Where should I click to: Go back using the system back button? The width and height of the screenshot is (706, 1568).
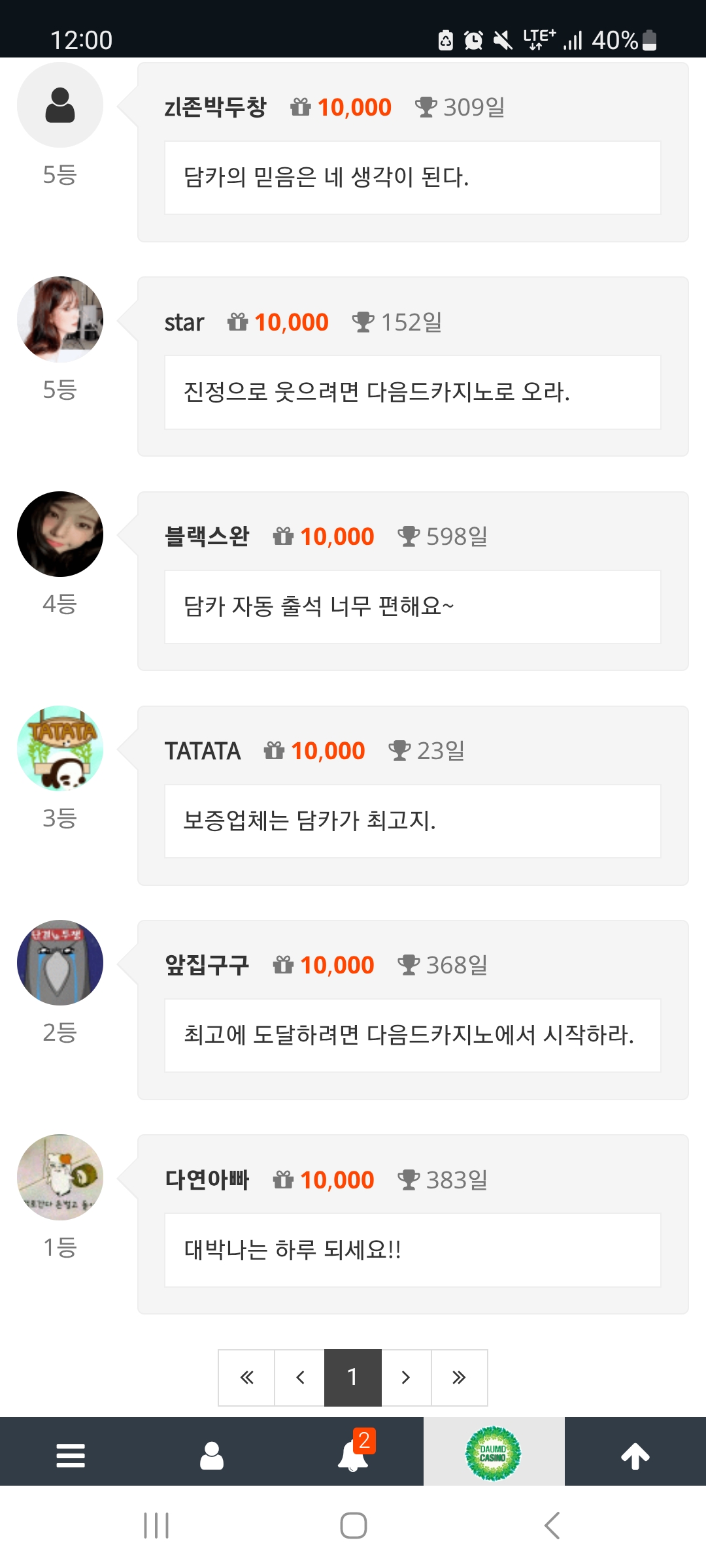pyautogui.click(x=552, y=1526)
